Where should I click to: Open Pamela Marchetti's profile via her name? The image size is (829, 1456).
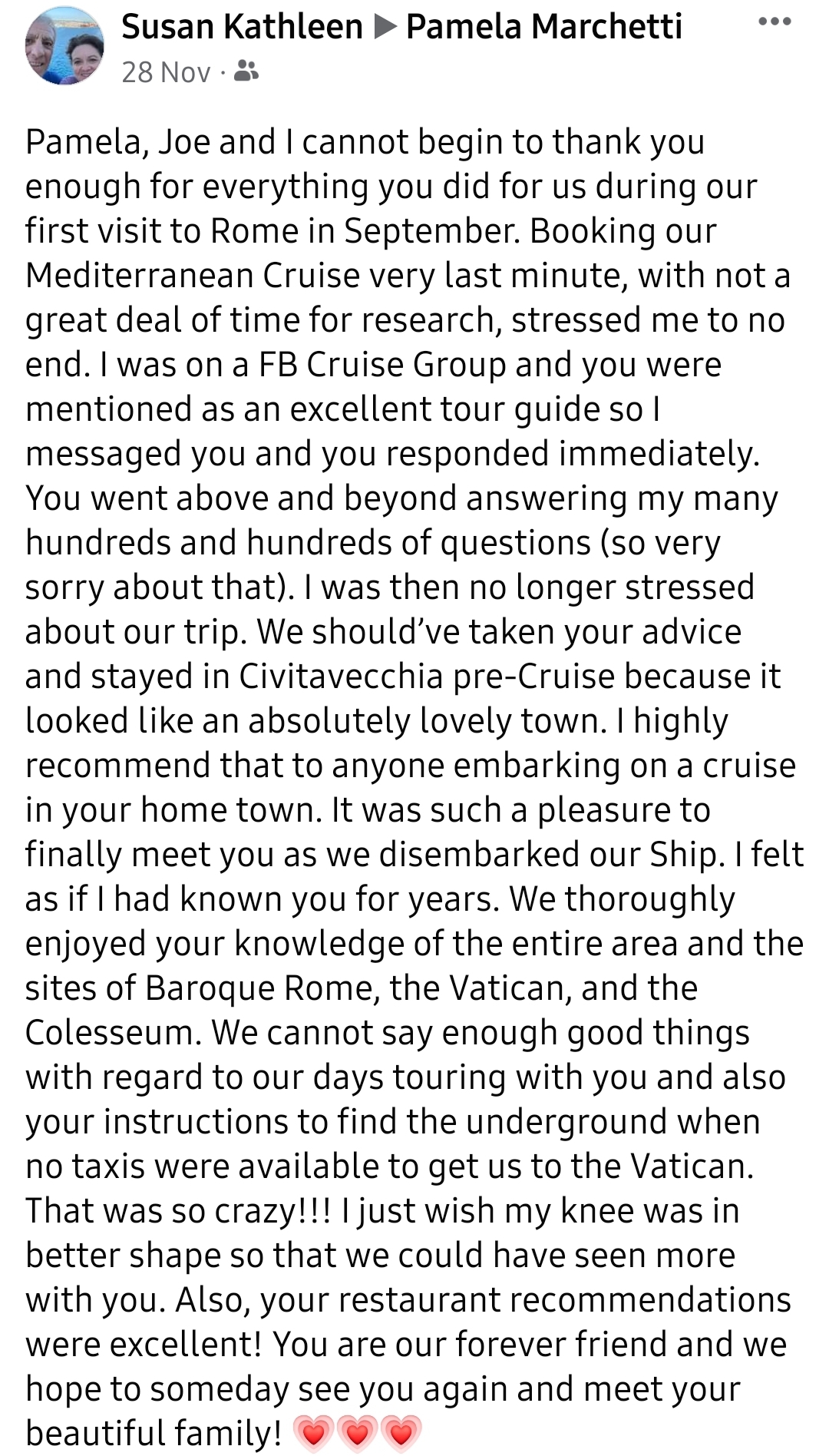(x=543, y=27)
